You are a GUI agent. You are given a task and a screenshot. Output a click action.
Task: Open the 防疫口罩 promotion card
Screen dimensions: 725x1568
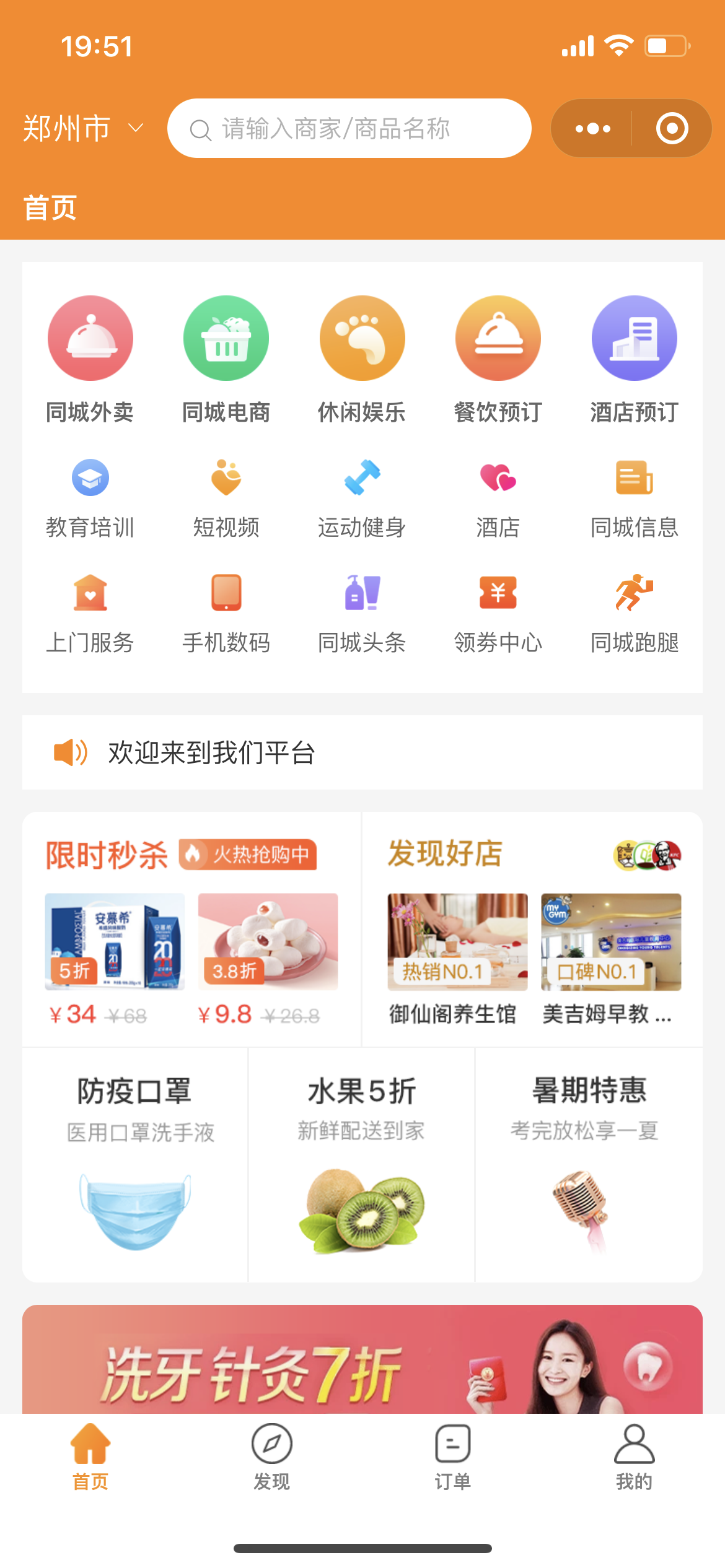coord(135,1164)
